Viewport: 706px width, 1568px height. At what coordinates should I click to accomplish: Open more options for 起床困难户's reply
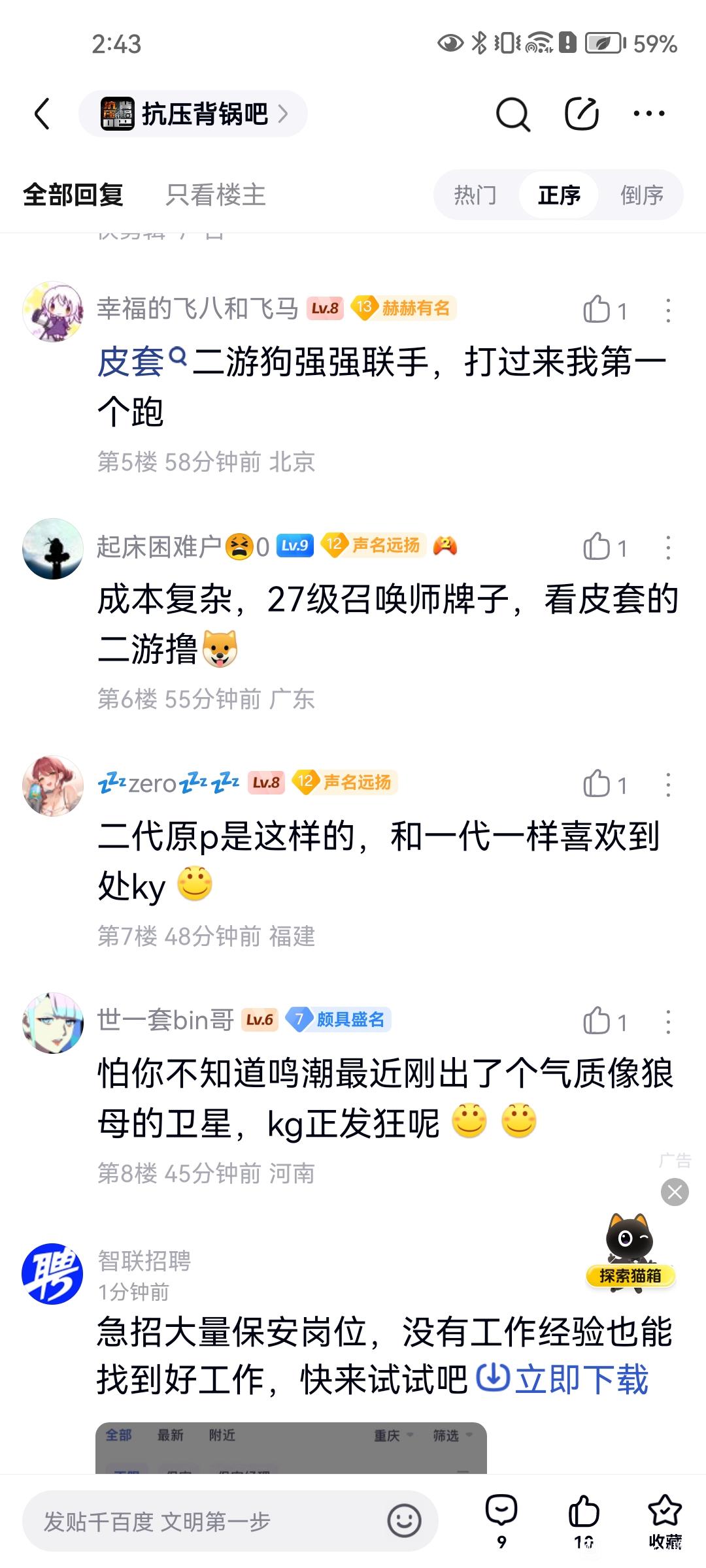668,547
